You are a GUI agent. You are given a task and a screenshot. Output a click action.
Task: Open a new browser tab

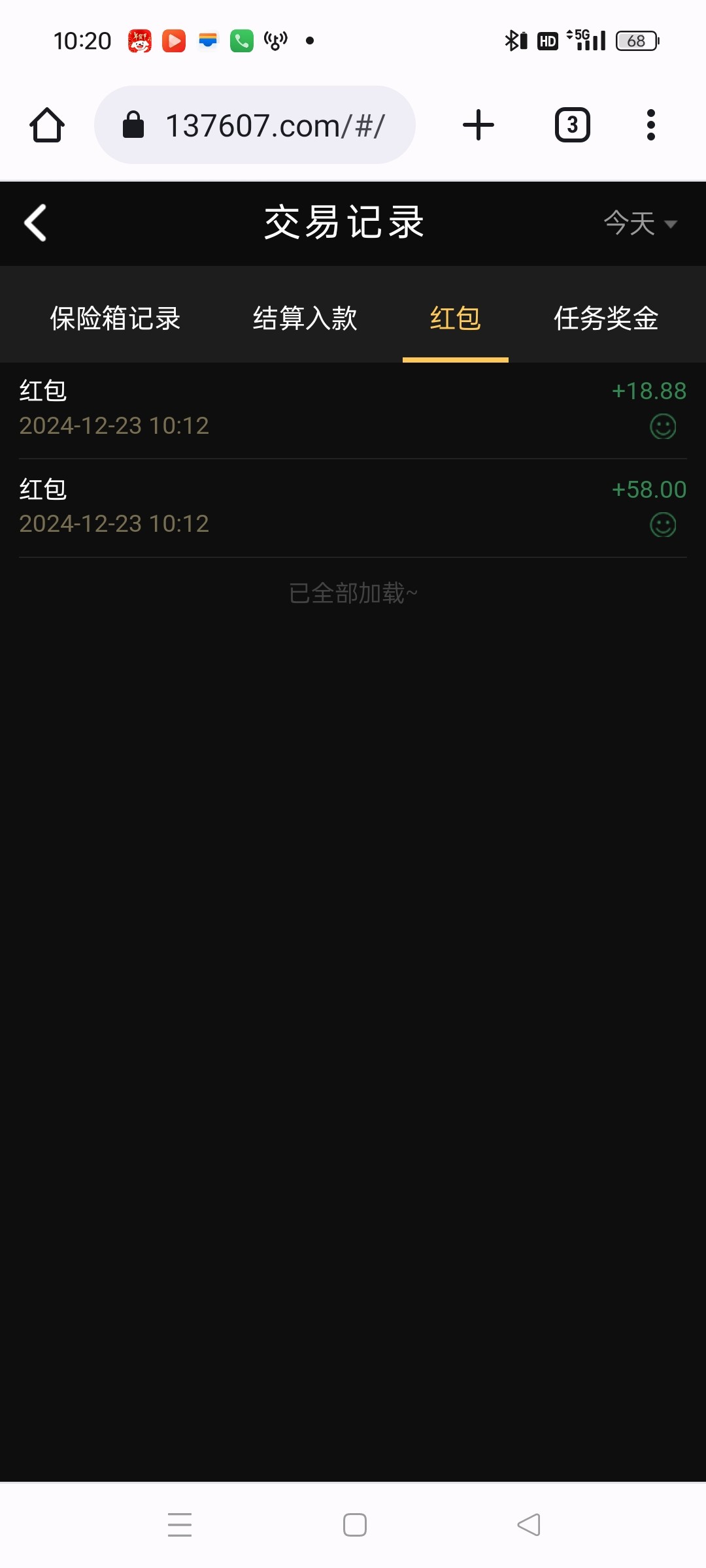(x=479, y=125)
